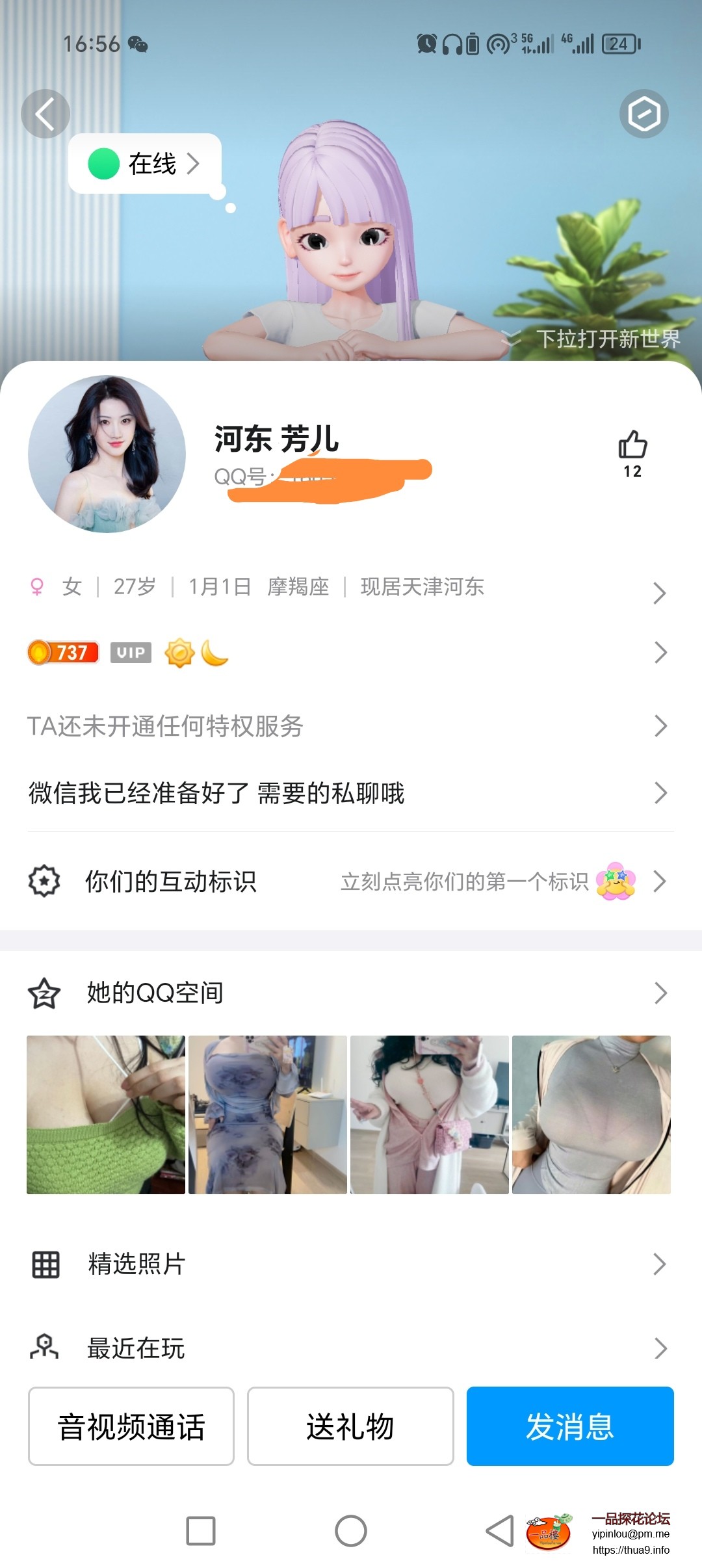Open 你们的互动标识 row

(351, 882)
